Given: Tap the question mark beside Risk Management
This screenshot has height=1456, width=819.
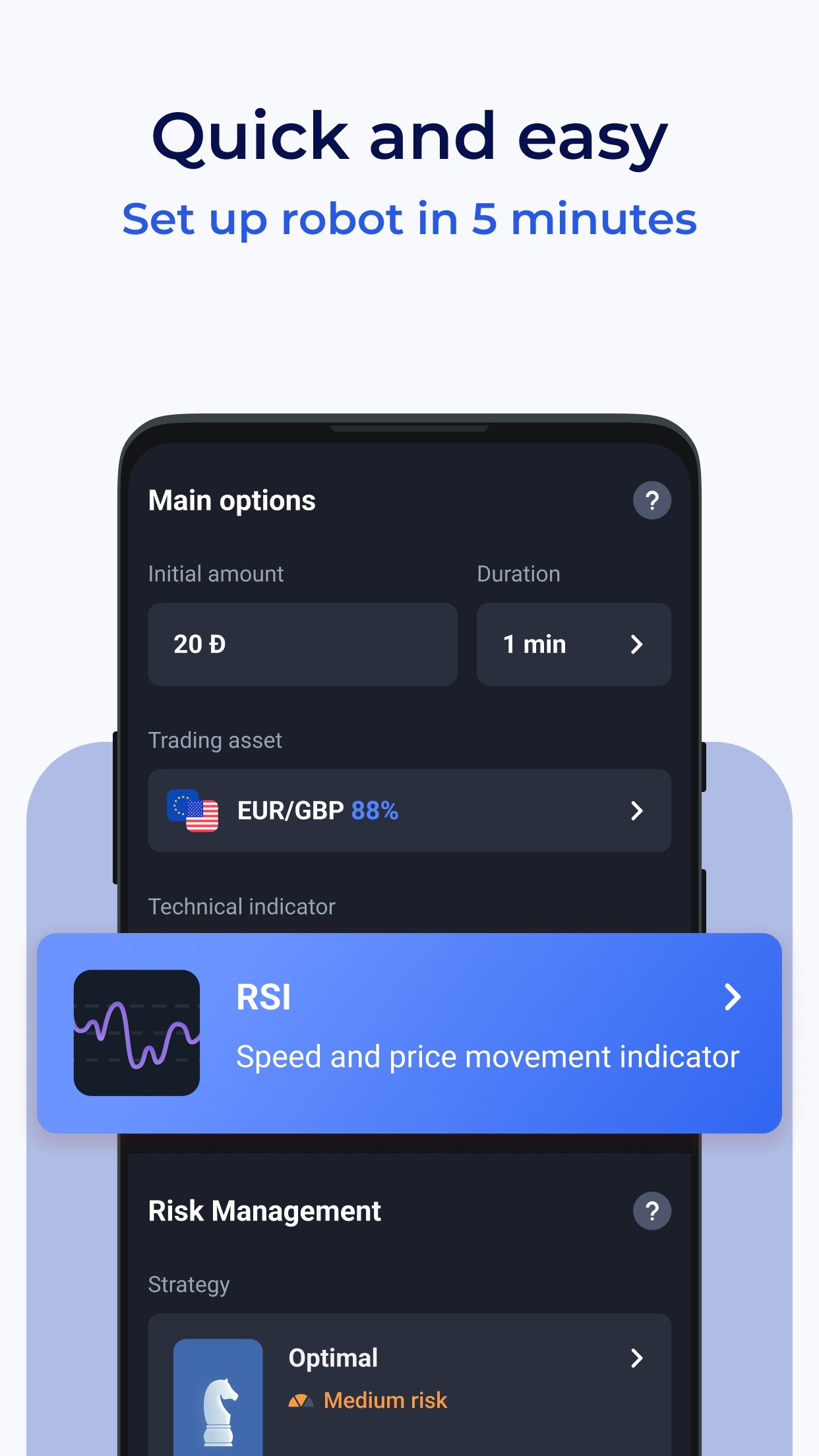Looking at the screenshot, I should coord(652,1211).
